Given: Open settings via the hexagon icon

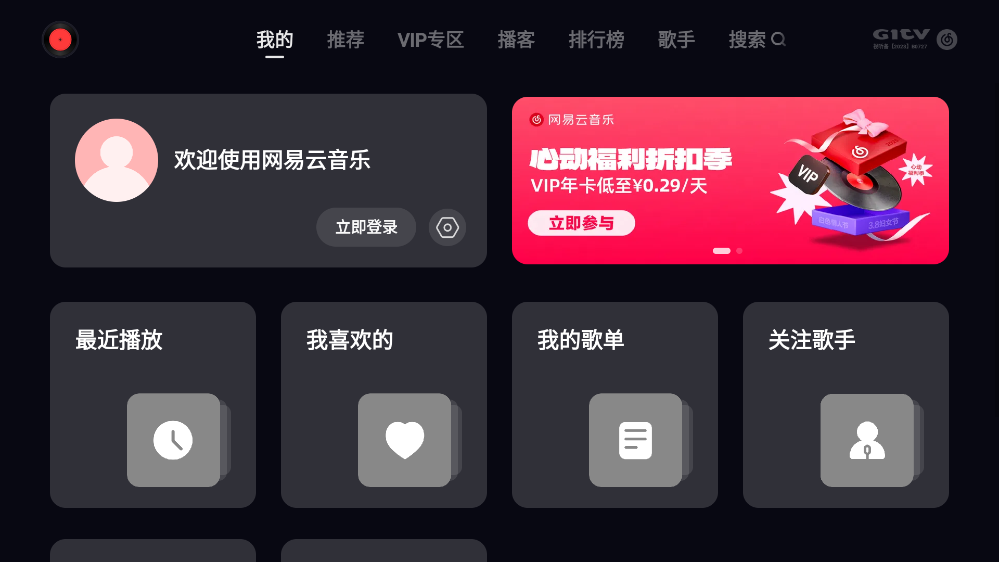Looking at the screenshot, I should tap(447, 227).
